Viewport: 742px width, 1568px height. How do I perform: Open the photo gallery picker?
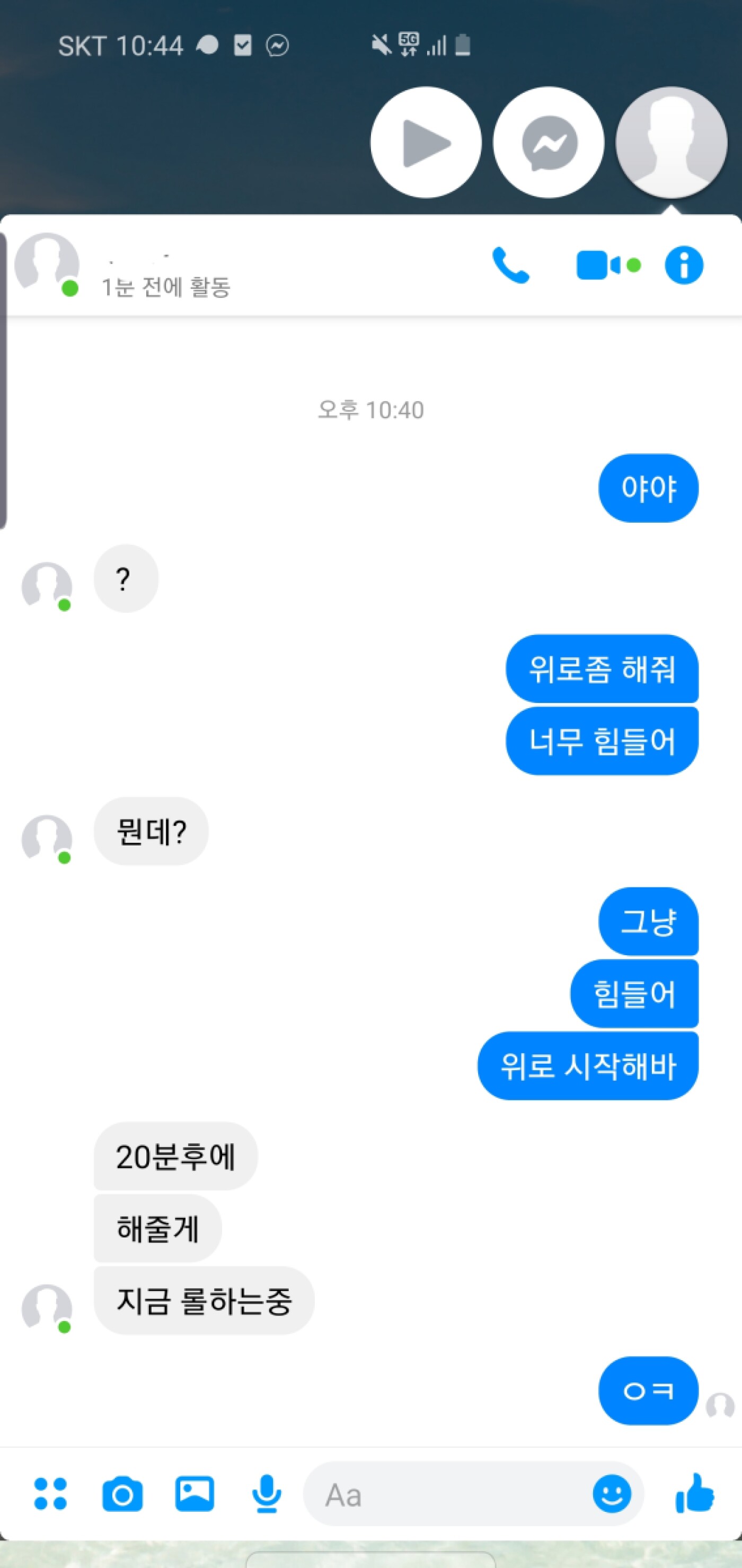tap(194, 1494)
